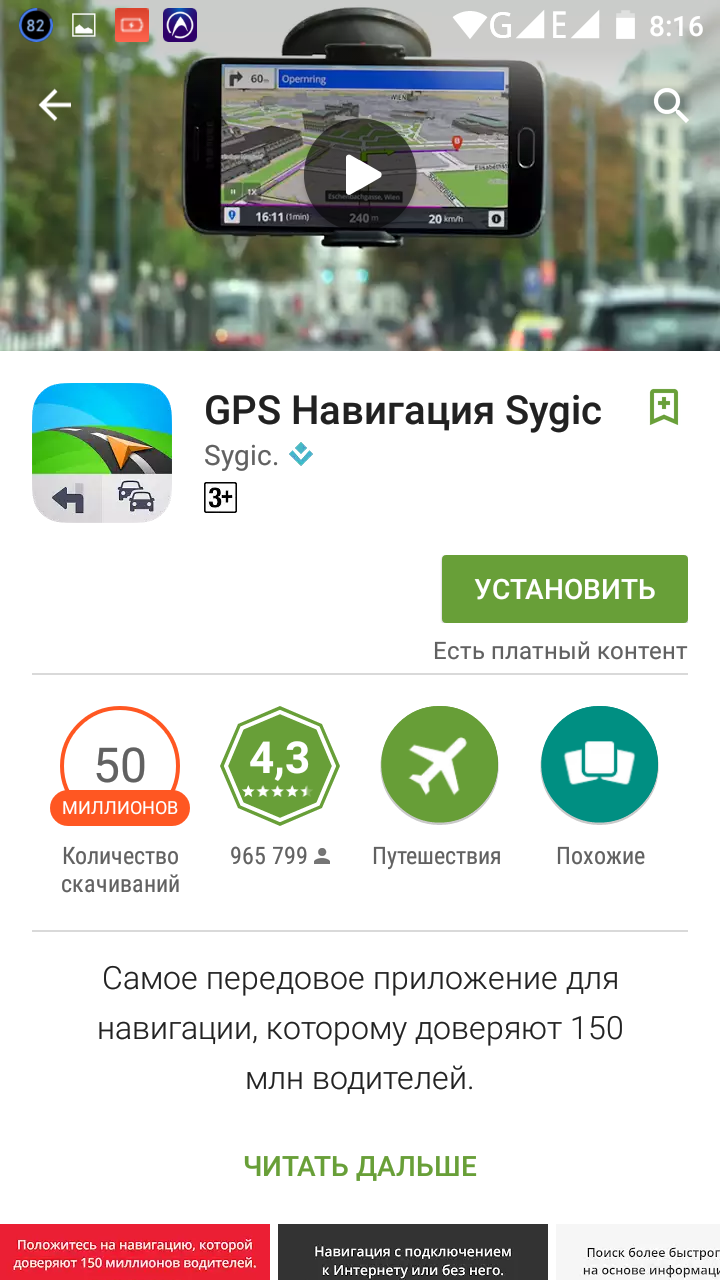View the 4,3 rating and reviews
This screenshot has width=720, height=1280.
pos(280,765)
